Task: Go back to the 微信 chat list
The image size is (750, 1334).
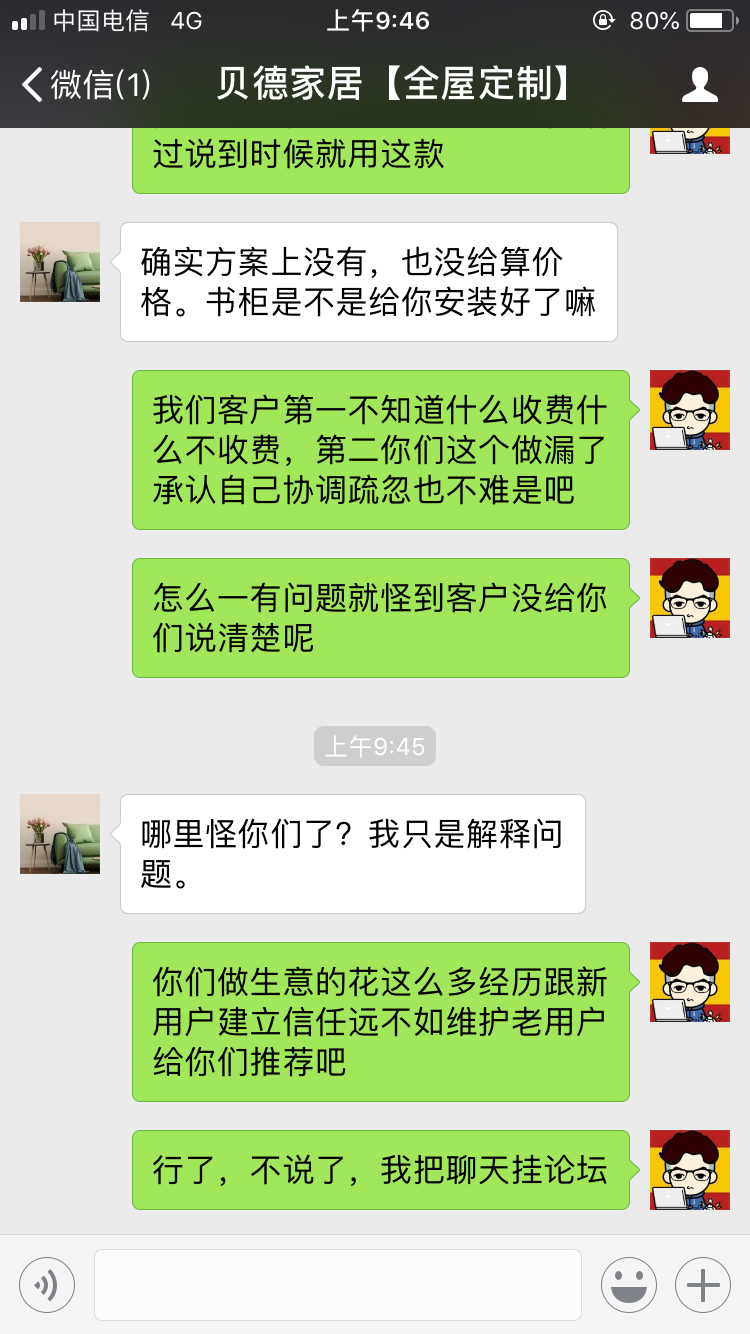Action: pyautogui.click(x=86, y=85)
